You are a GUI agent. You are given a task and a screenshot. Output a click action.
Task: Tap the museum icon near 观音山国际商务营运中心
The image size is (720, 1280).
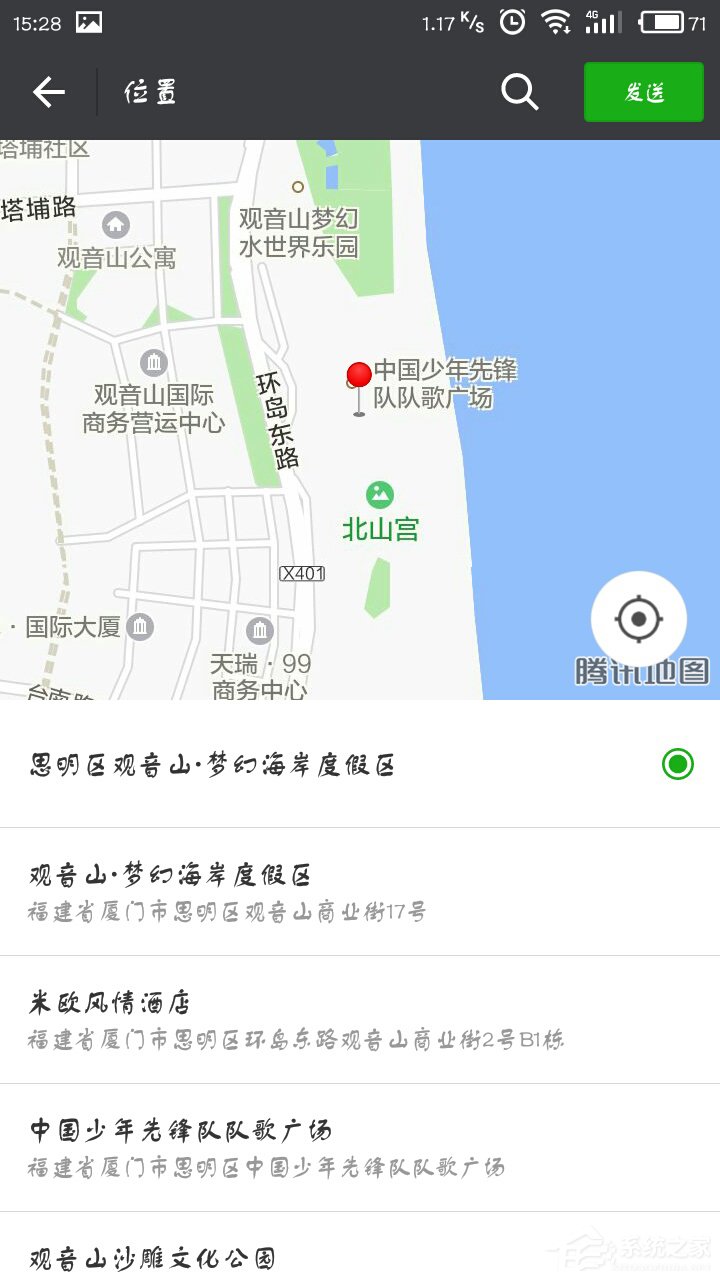(x=153, y=363)
